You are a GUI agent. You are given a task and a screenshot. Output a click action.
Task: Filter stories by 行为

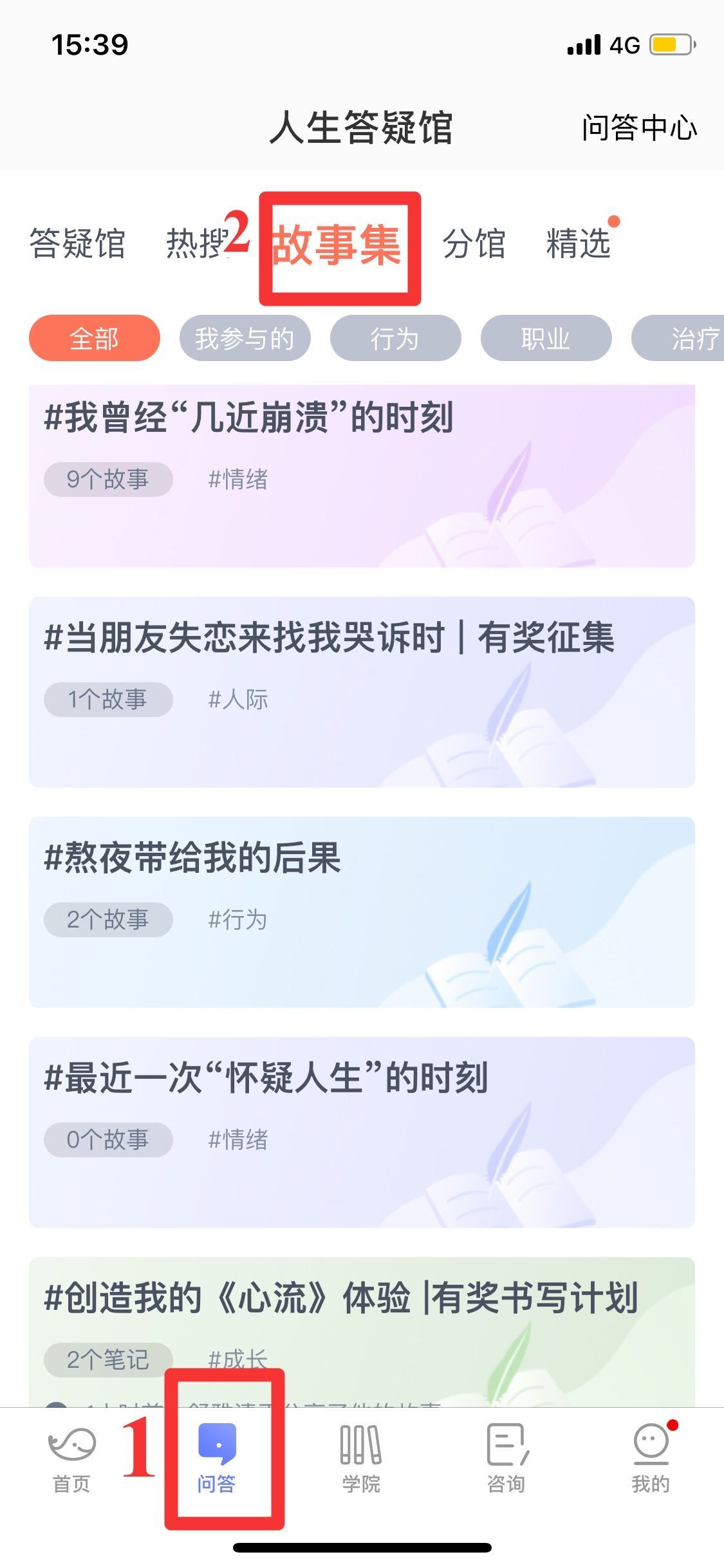click(x=395, y=338)
